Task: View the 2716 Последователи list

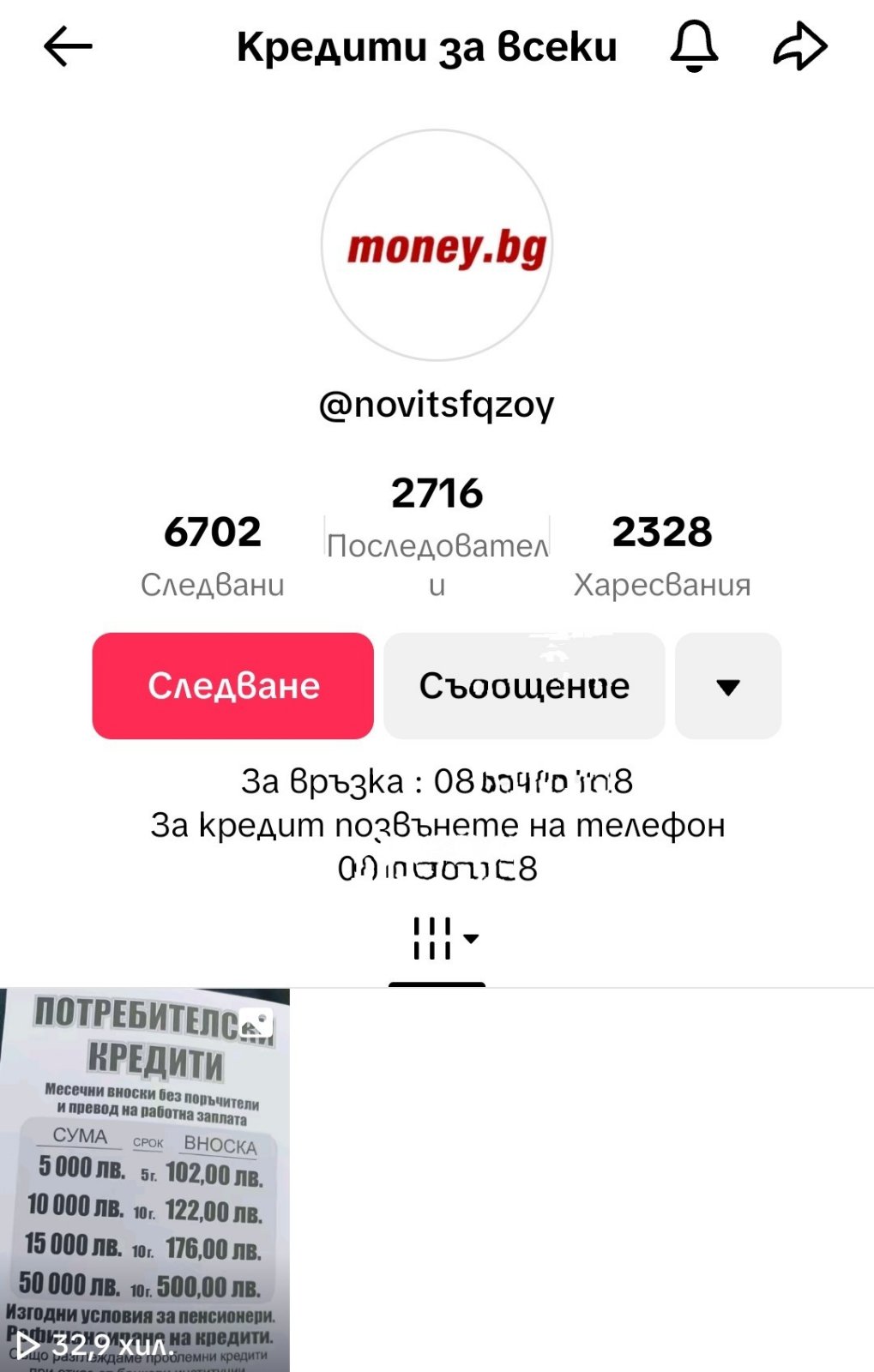Action: (x=437, y=533)
